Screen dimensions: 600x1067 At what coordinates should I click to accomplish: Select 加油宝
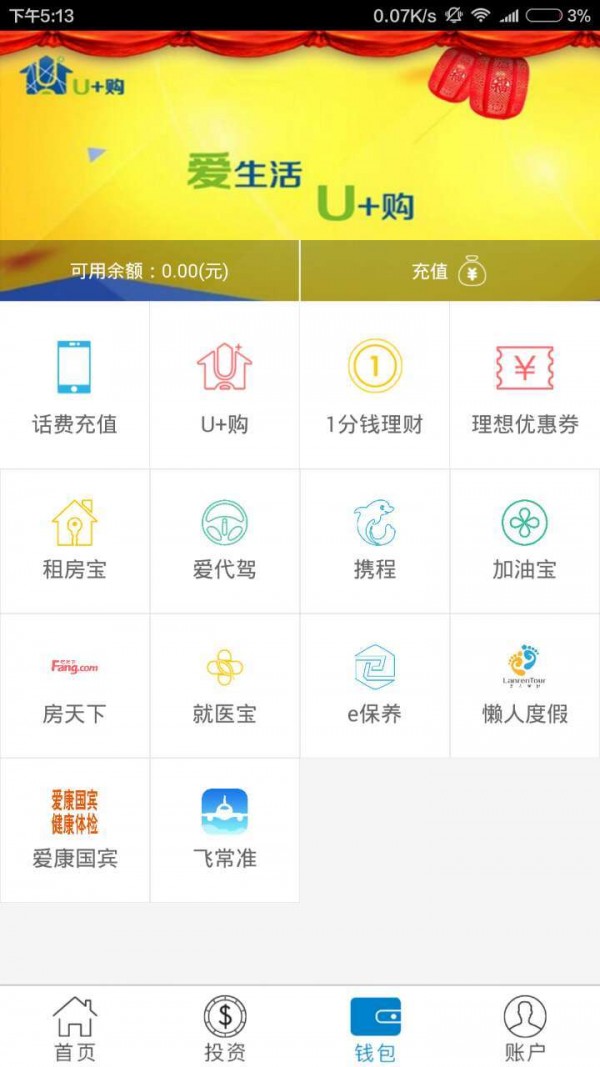click(x=525, y=541)
